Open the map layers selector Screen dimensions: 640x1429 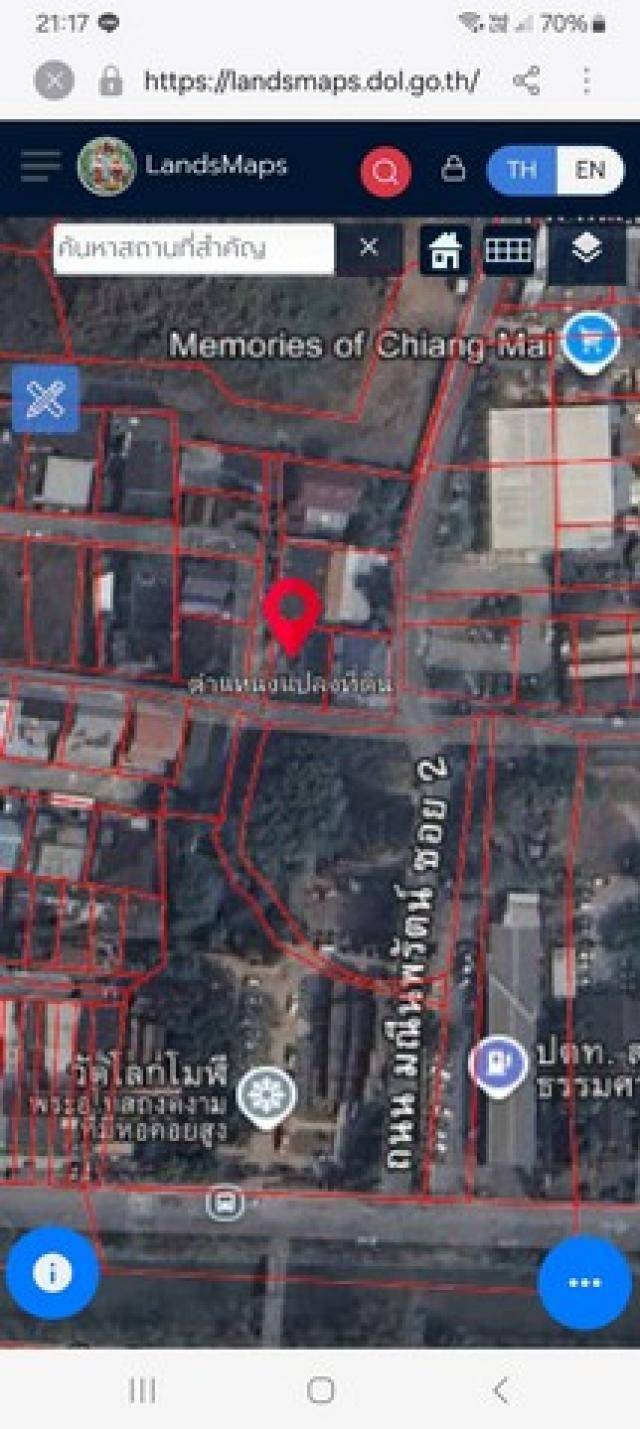pyautogui.click(x=586, y=250)
